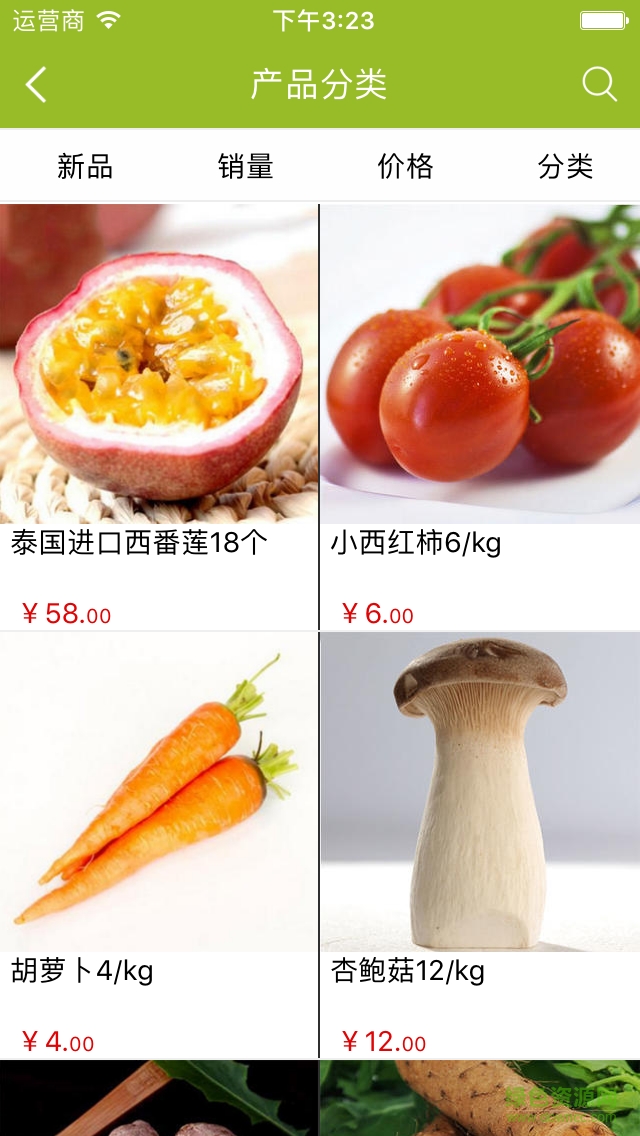Sort products by 销量

point(245,166)
